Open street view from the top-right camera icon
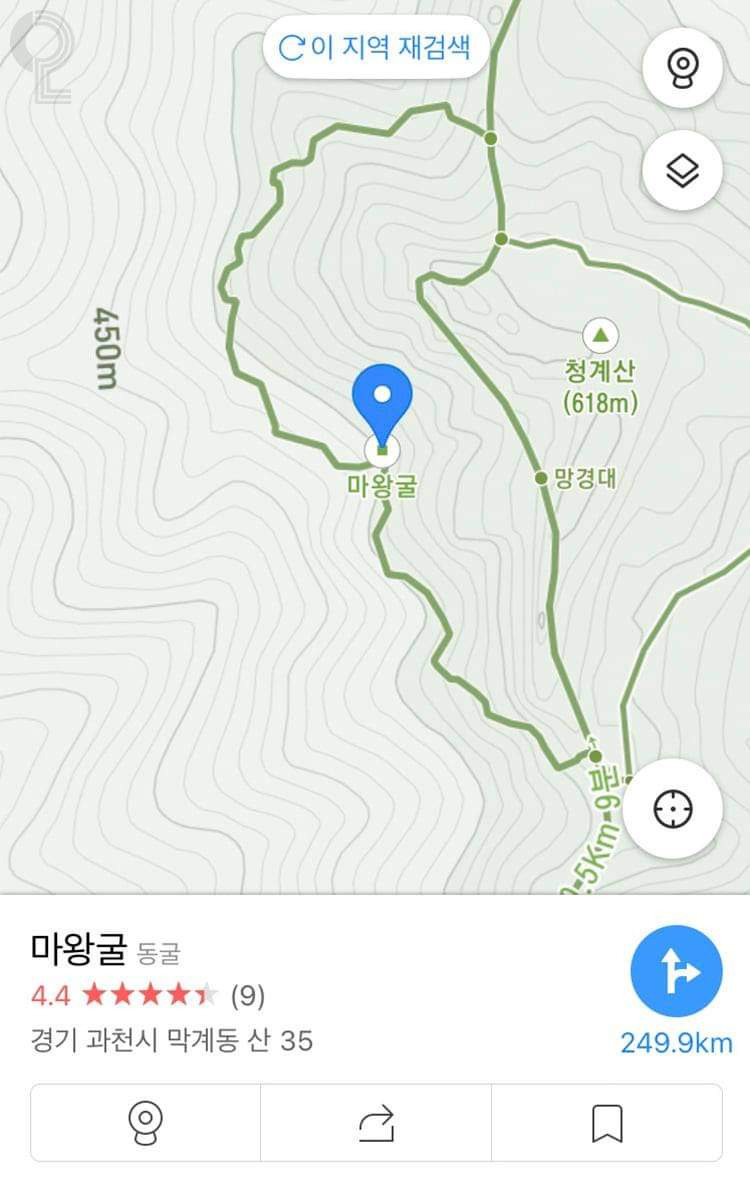Screen dimensions: 750x1190 682,68
